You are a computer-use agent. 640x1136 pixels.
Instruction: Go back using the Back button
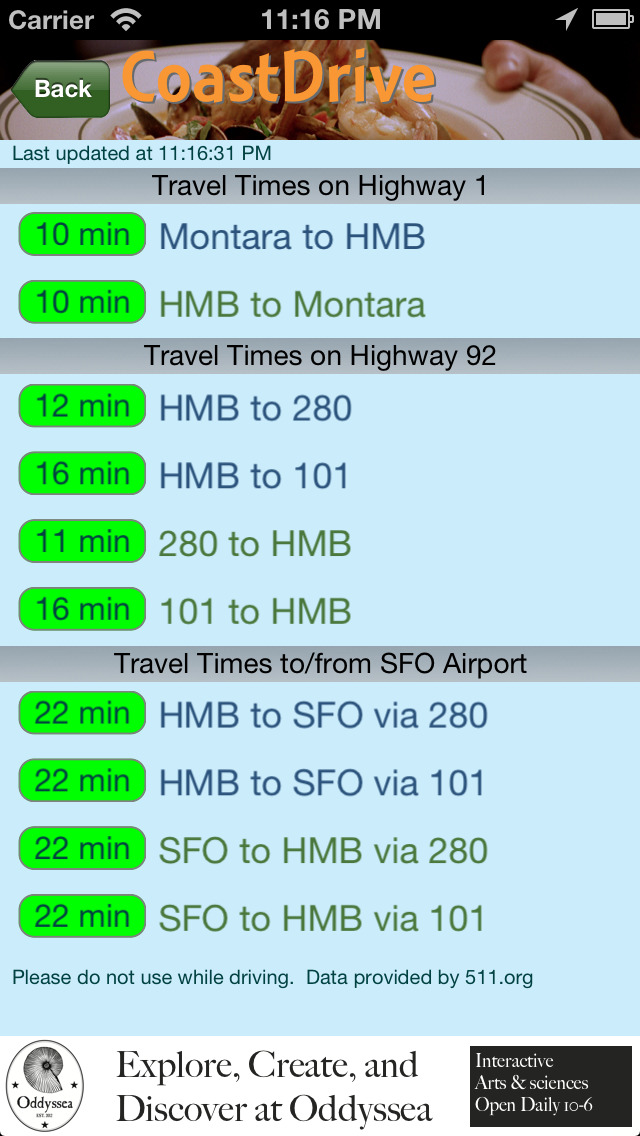(61, 88)
